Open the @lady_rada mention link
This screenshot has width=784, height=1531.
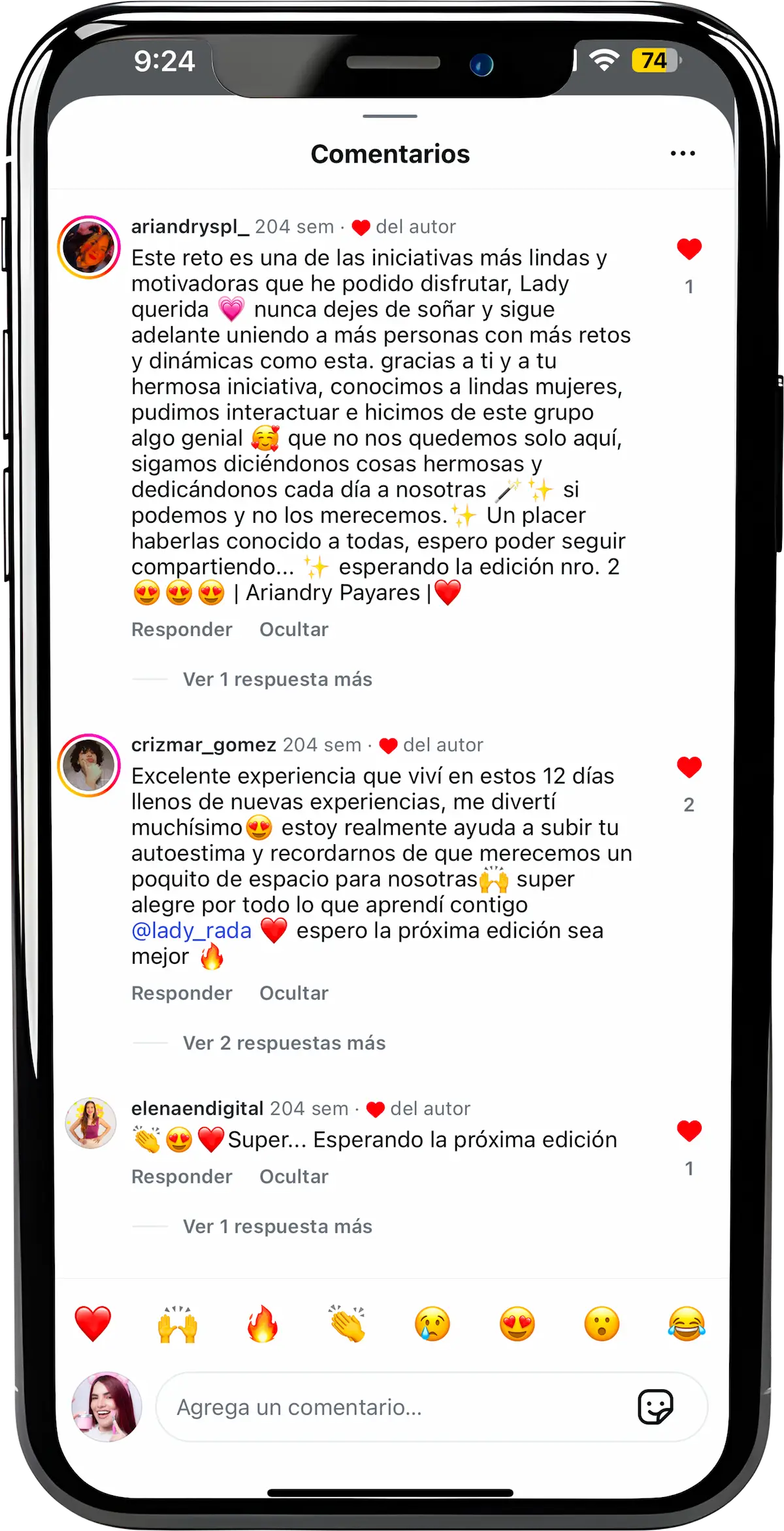pos(191,930)
